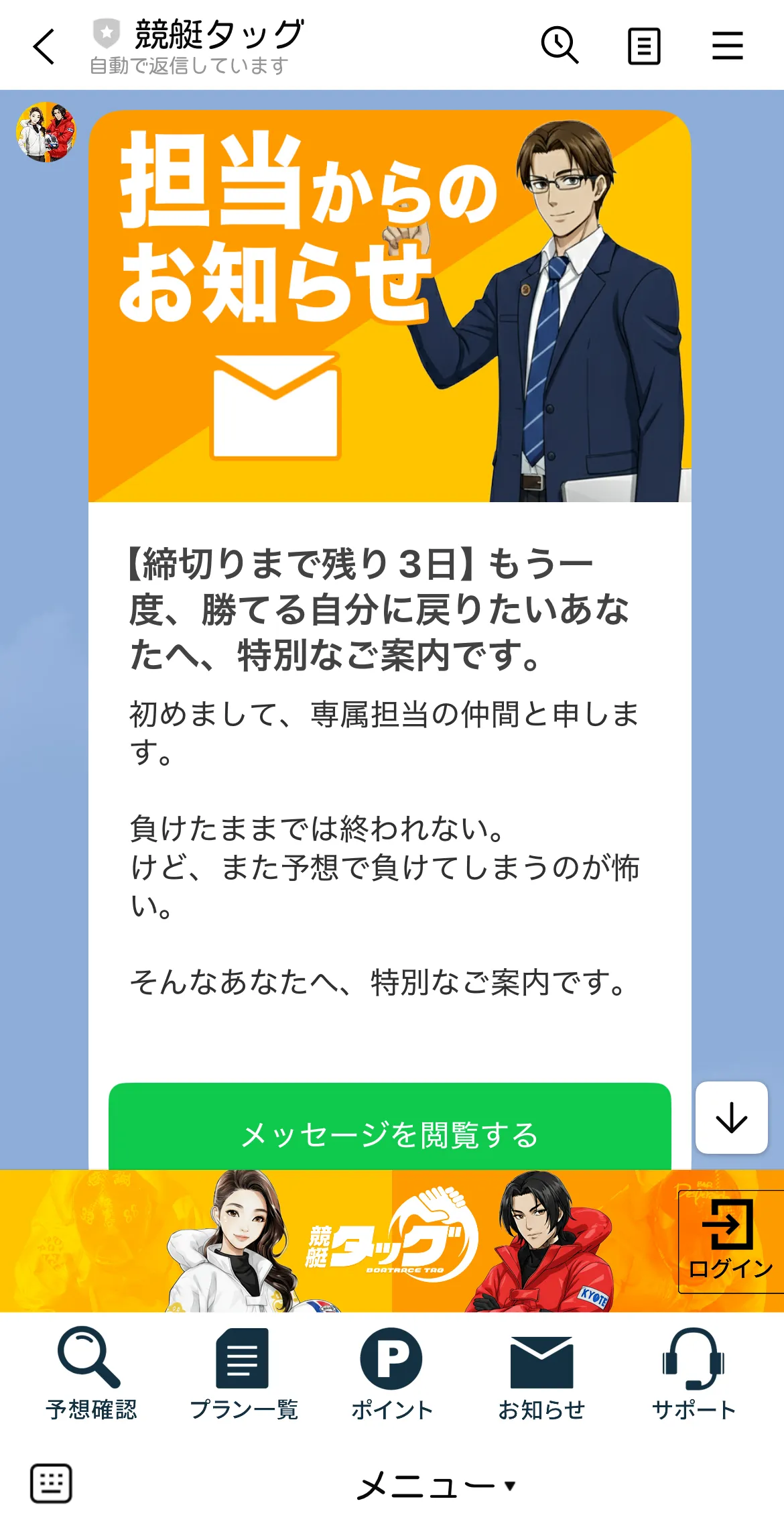Screen dimensions: 784x1540
Task: Tap the official account shield badge
Action: point(104,32)
